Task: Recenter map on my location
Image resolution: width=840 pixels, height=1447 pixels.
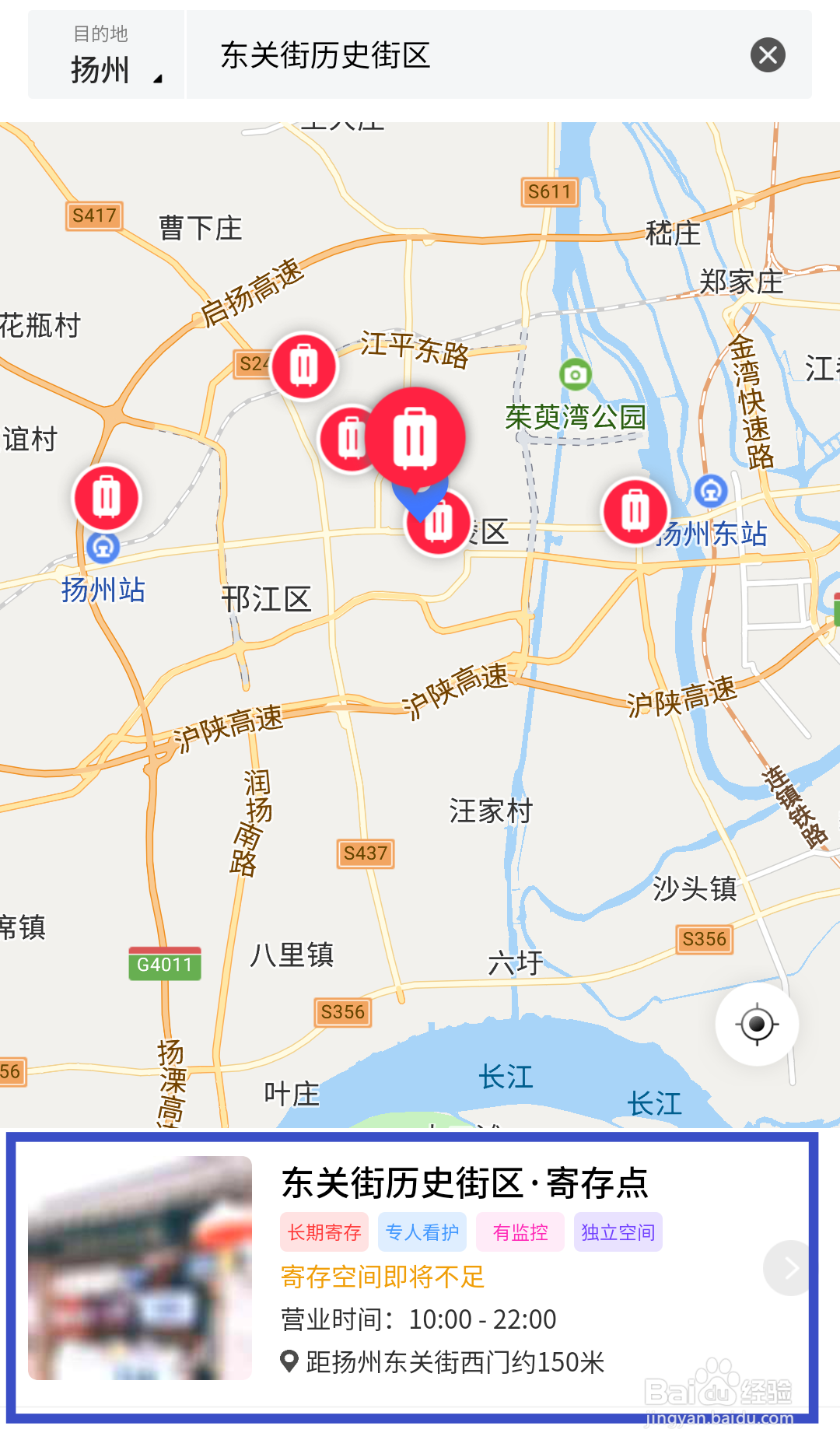Action: pos(757,1024)
